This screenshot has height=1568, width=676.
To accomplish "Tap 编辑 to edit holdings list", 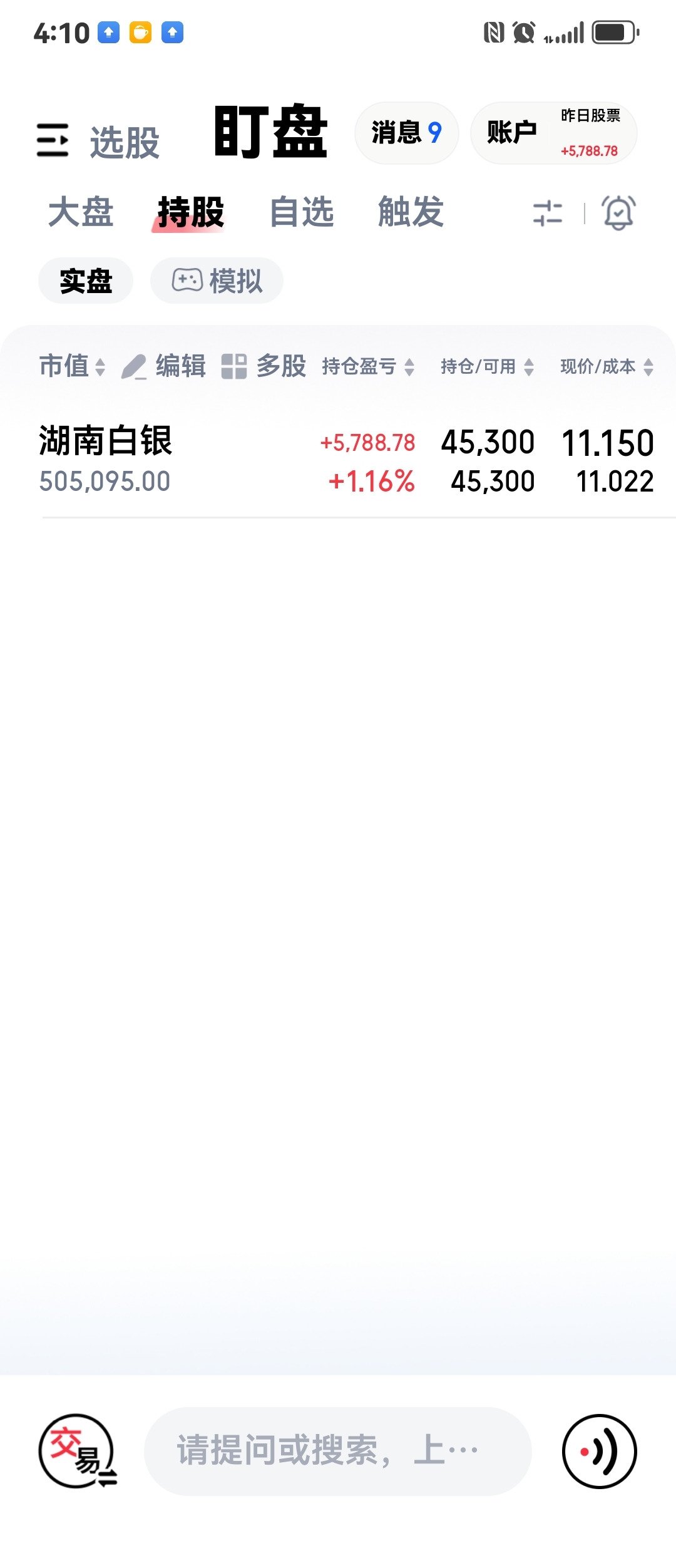I will click(x=164, y=366).
